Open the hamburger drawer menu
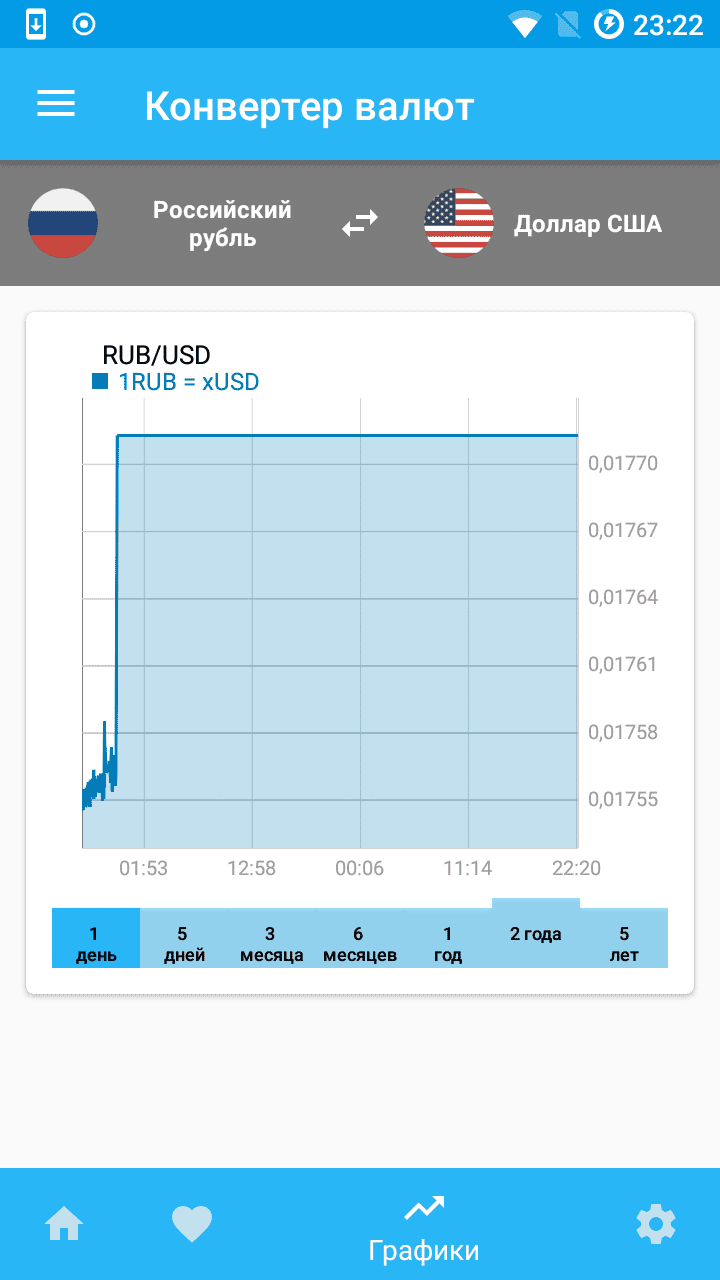The image size is (720, 1280). click(56, 104)
